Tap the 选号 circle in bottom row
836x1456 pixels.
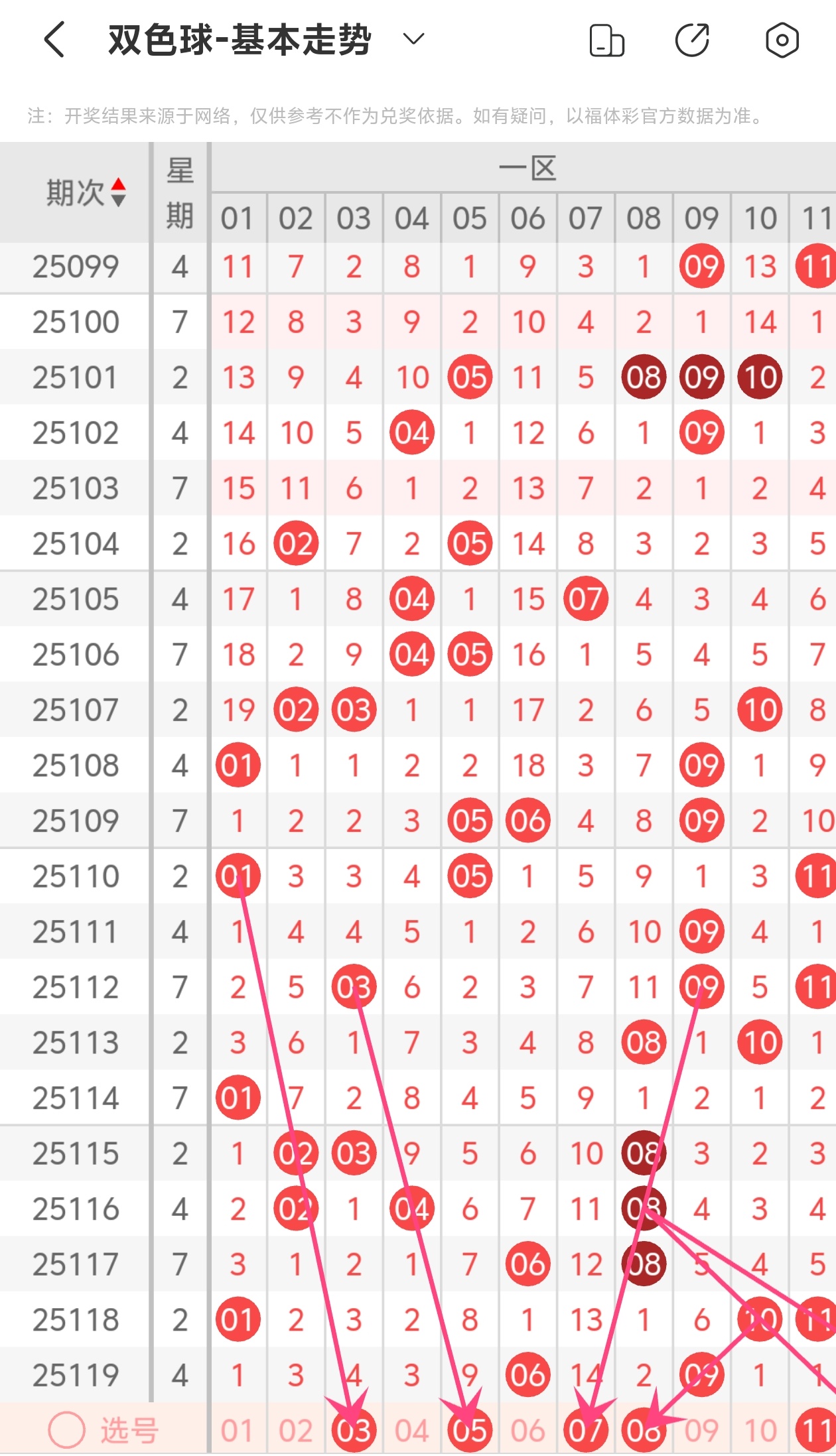[x=66, y=1430]
